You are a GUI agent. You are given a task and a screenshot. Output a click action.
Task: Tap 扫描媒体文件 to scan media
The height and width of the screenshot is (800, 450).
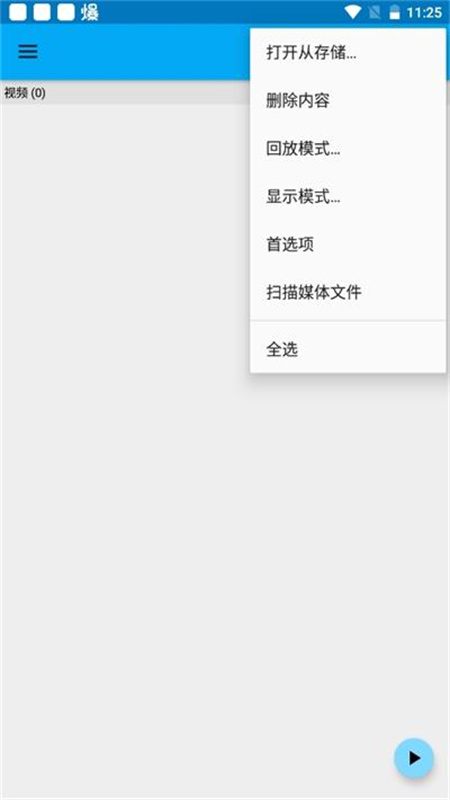tap(348, 292)
